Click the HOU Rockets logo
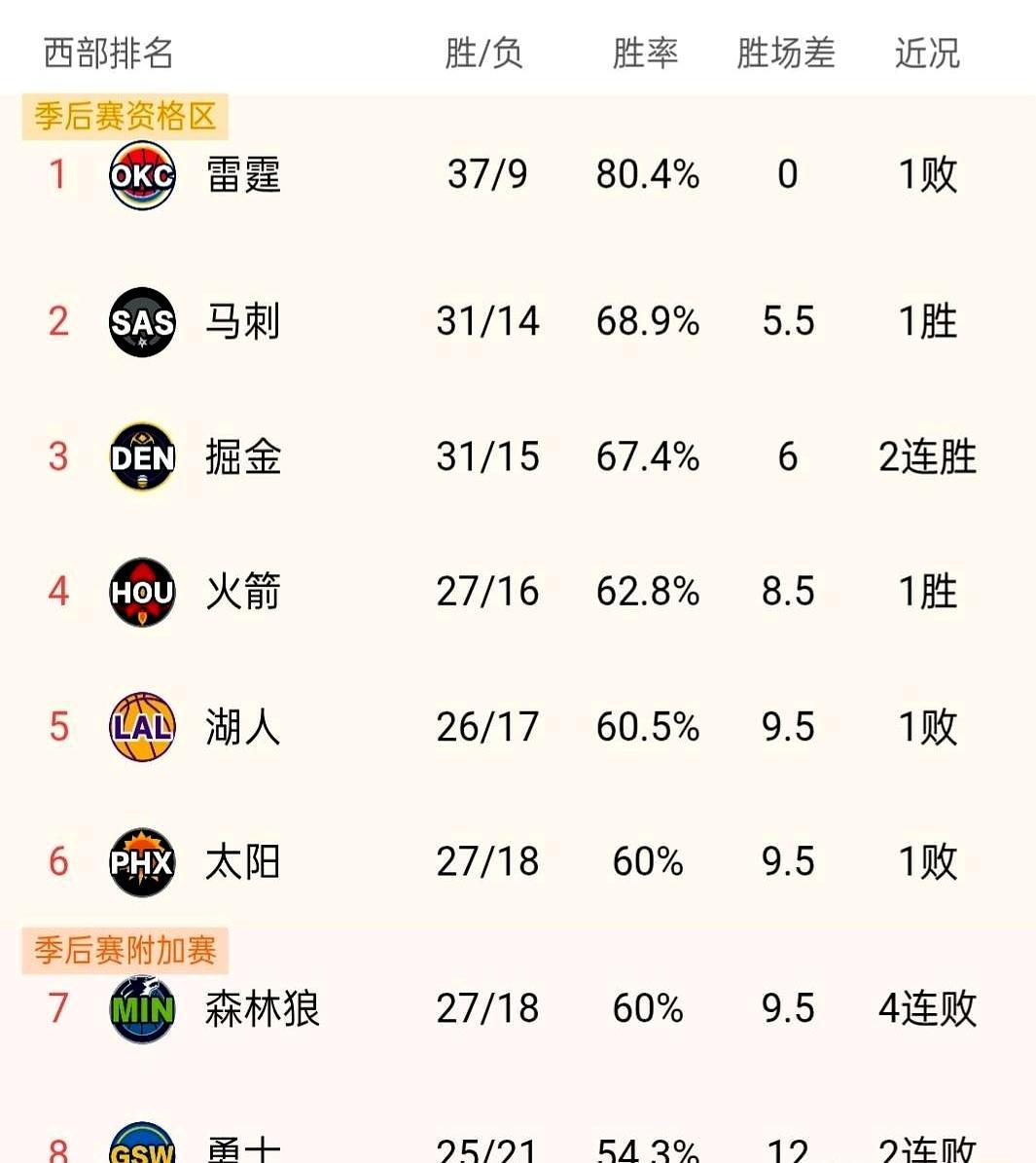This screenshot has width=1036, height=1163. [x=142, y=592]
